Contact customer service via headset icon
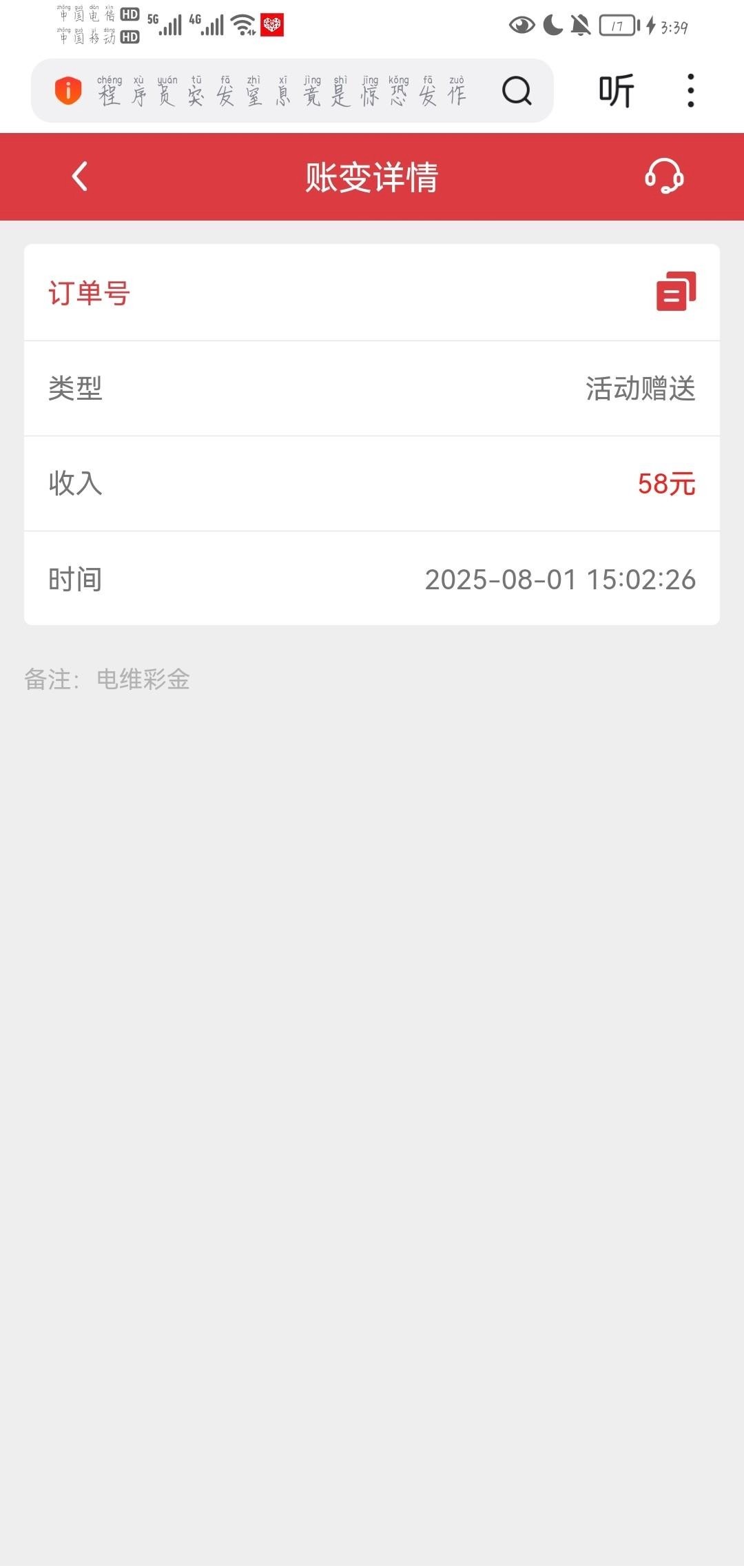744x1568 pixels. 664,176
